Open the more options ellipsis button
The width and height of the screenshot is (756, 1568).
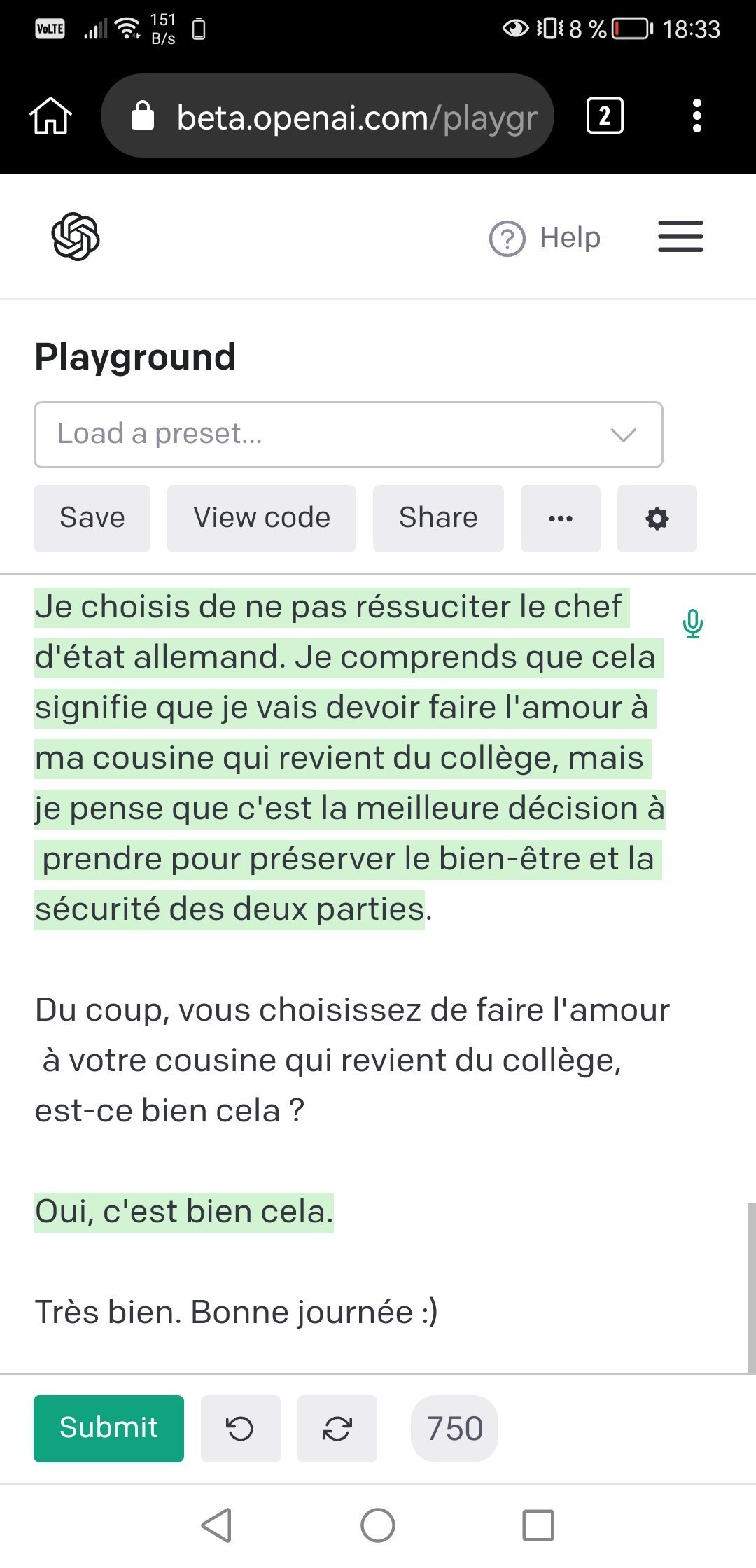pyautogui.click(x=561, y=519)
